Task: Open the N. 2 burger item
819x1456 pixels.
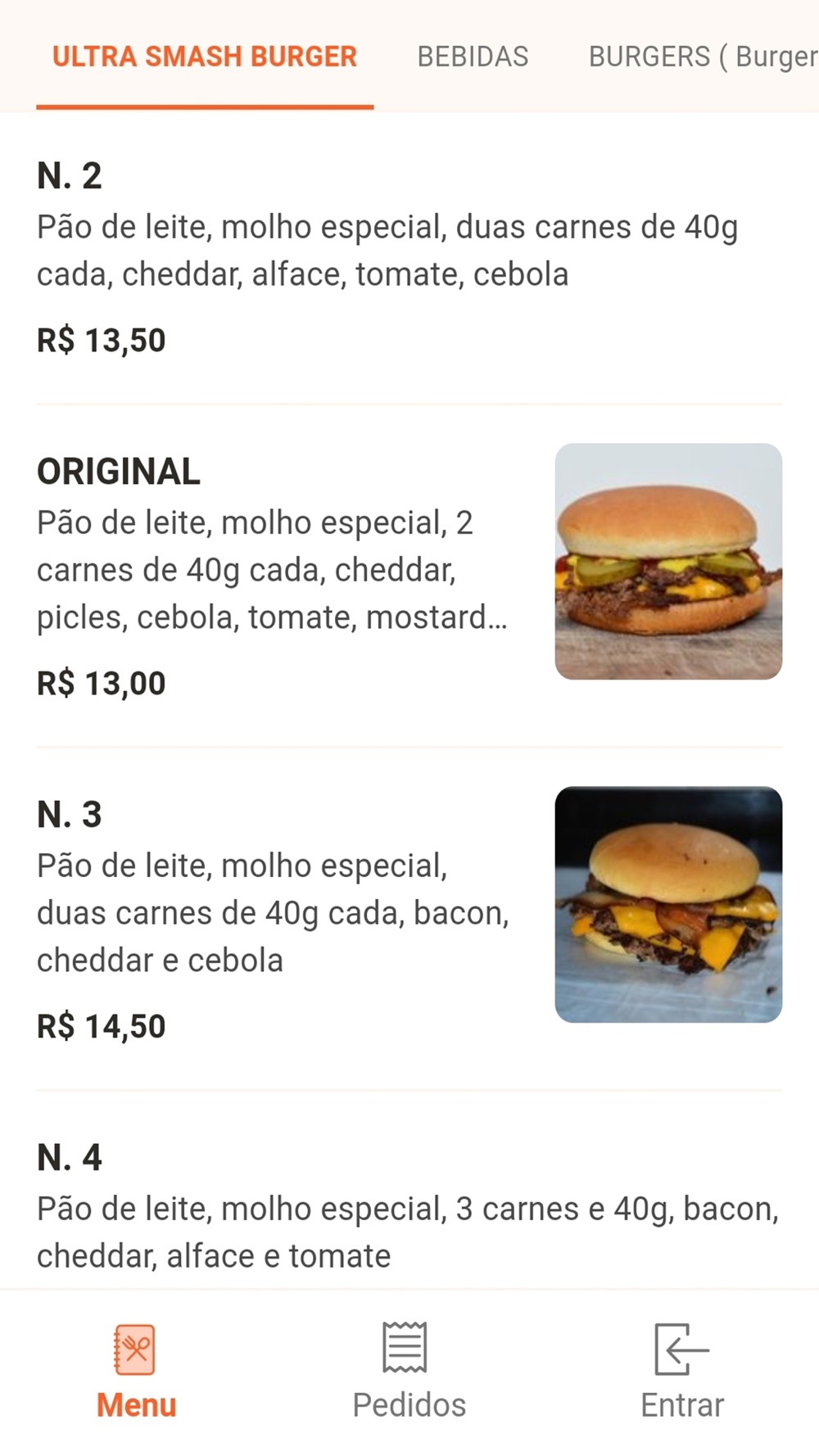Action: 409,257
